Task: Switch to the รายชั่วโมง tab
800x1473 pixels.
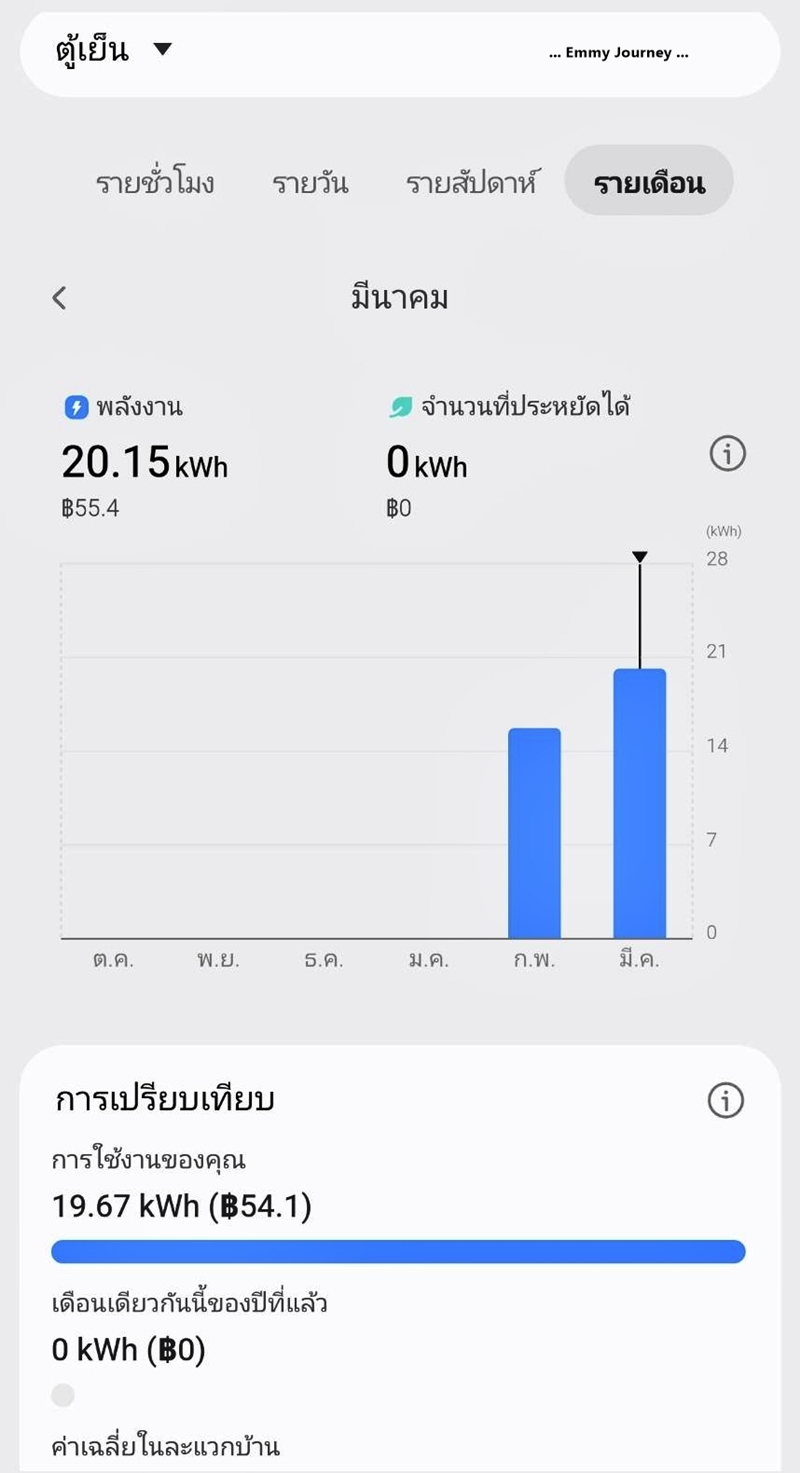Action: click(155, 184)
